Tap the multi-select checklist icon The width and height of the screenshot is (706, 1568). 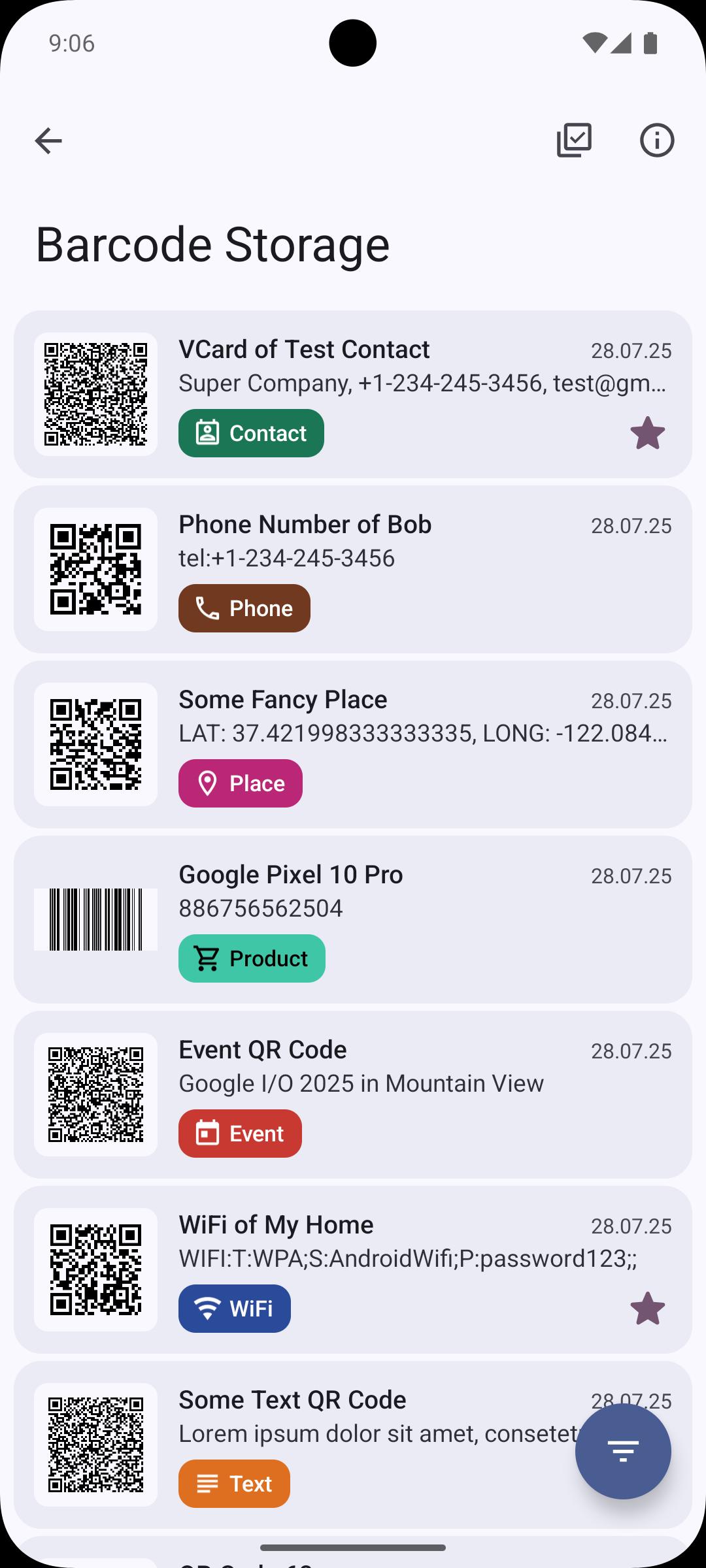tap(574, 140)
